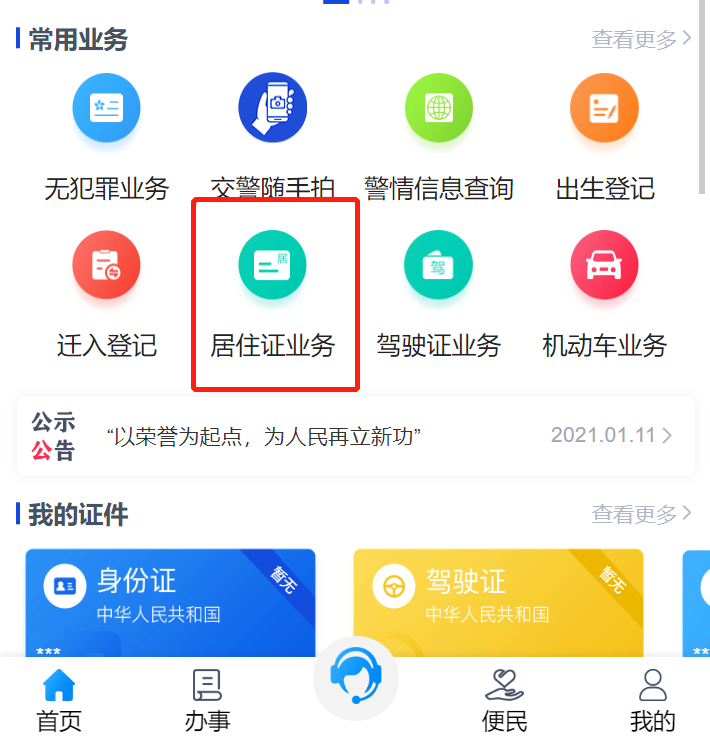Tap 查看更多 next to 我的证件
Image resolution: width=710 pixels, height=752 pixels.
[x=641, y=514]
